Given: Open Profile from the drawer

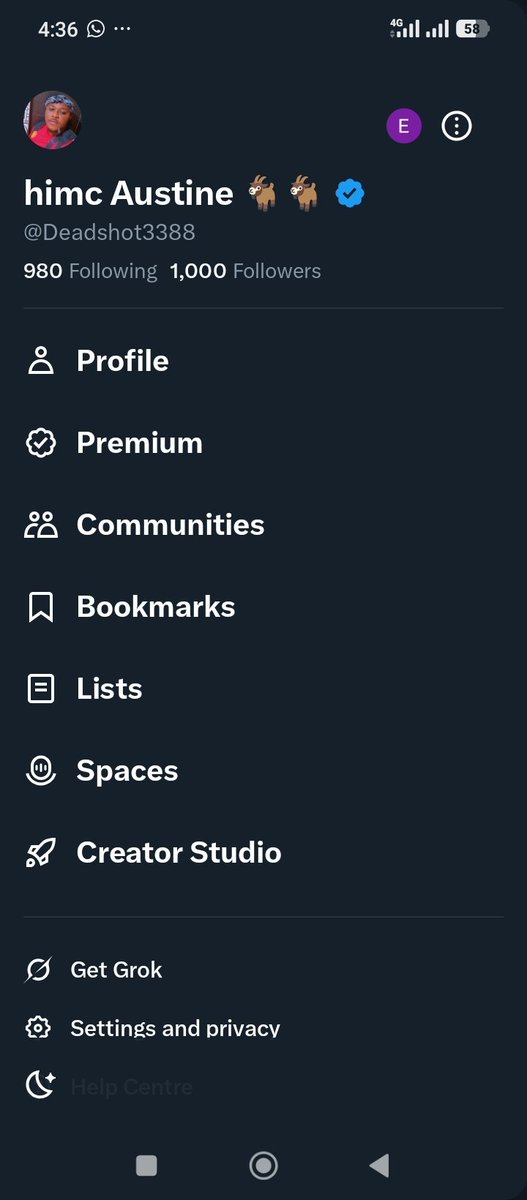Looking at the screenshot, I should tap(263, 361).
